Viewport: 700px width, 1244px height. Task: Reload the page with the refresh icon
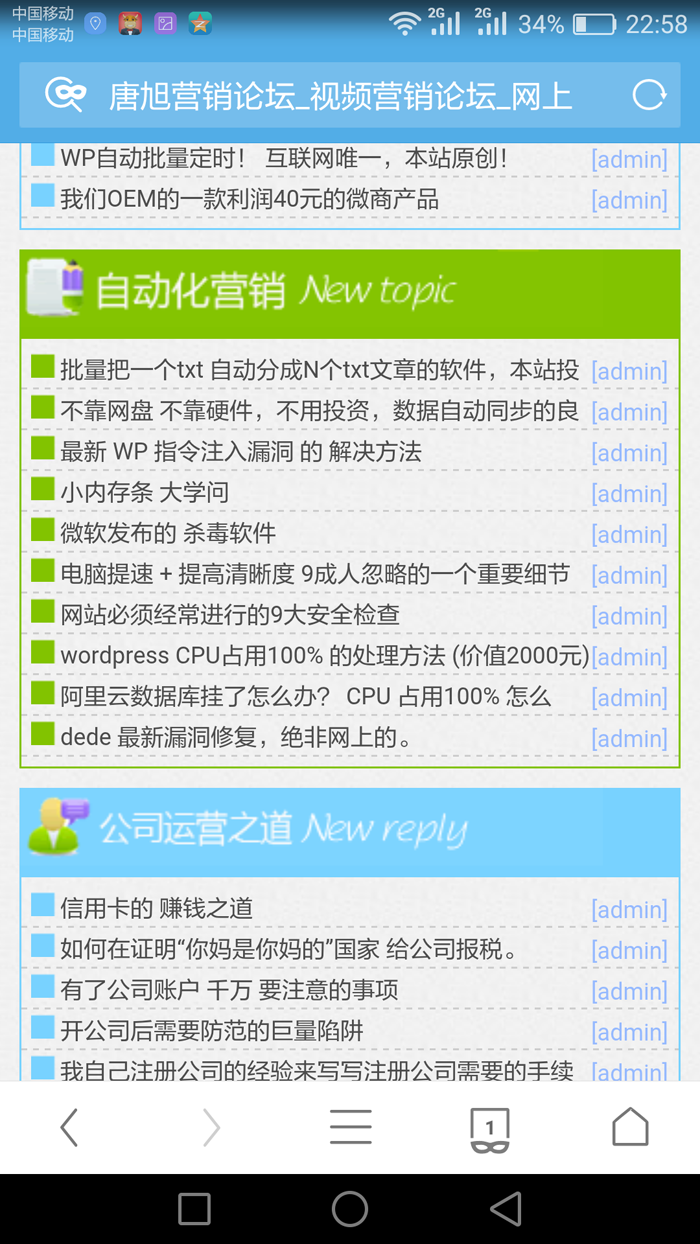(649, 96)
